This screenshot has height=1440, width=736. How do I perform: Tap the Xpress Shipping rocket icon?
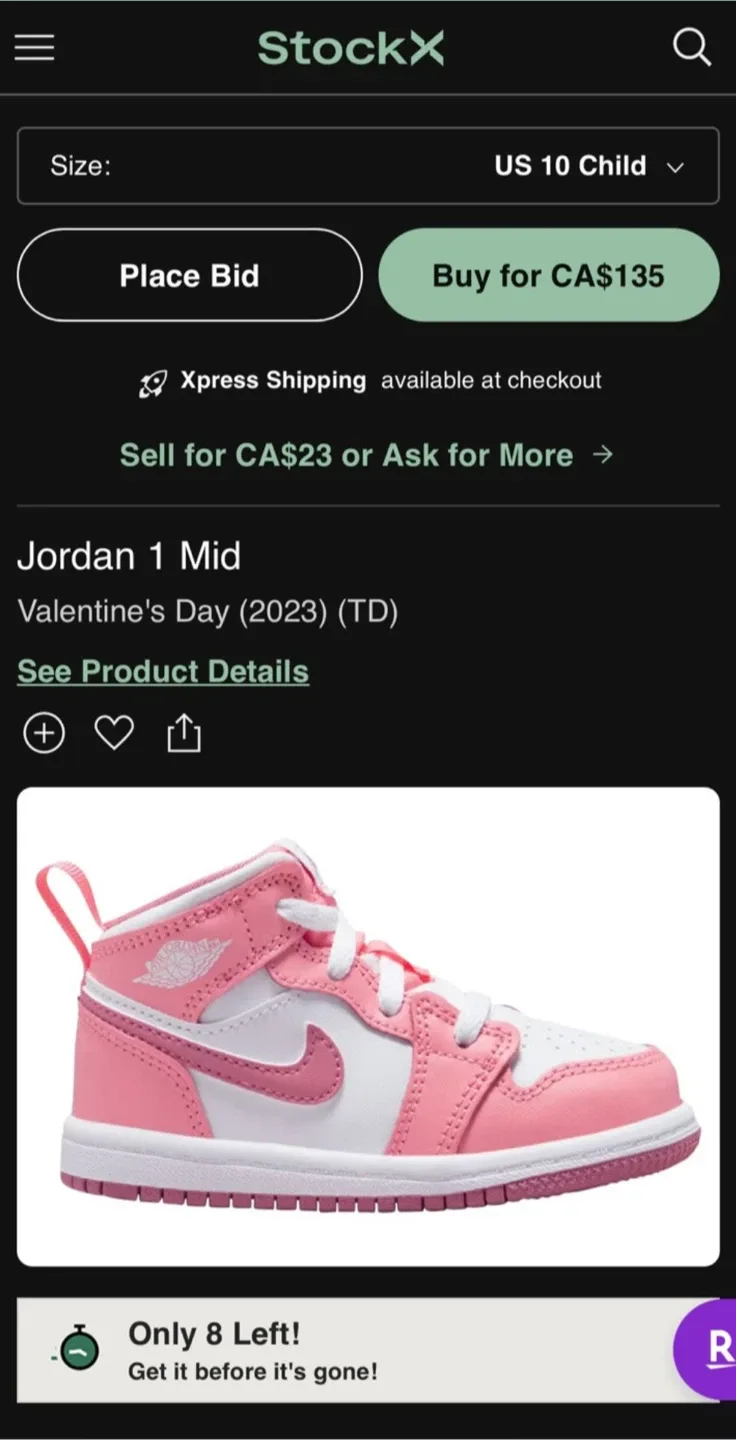(x=152, y=381)
